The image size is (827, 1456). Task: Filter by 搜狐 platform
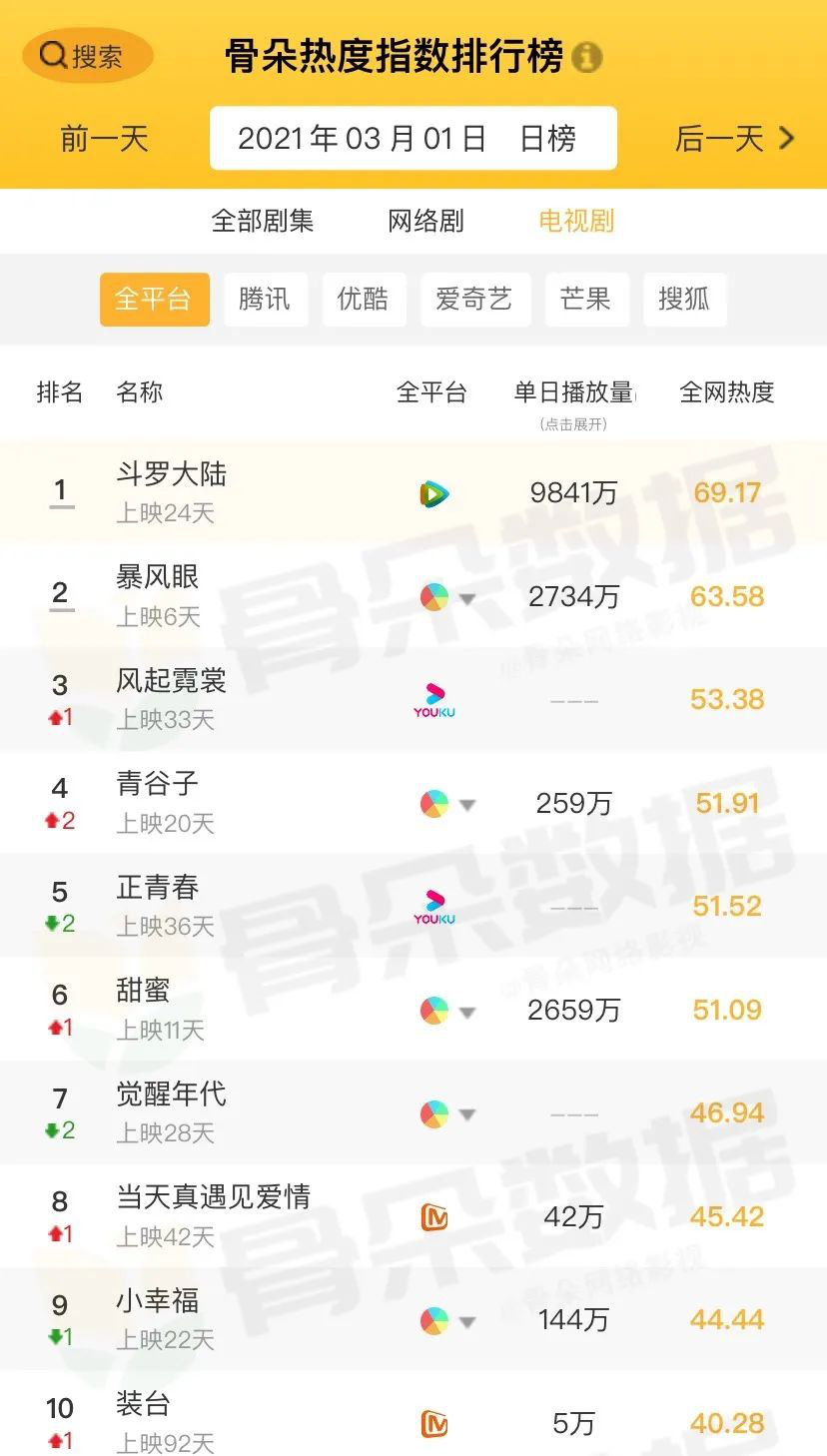point(684,300)
